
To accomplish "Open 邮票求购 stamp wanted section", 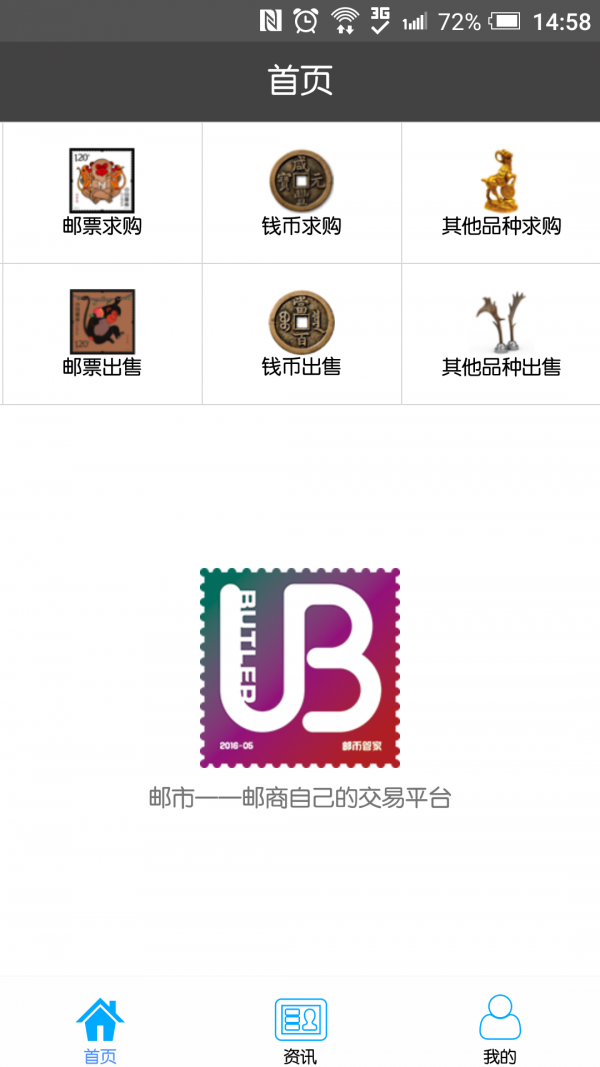I will click(x=102, y=193).
